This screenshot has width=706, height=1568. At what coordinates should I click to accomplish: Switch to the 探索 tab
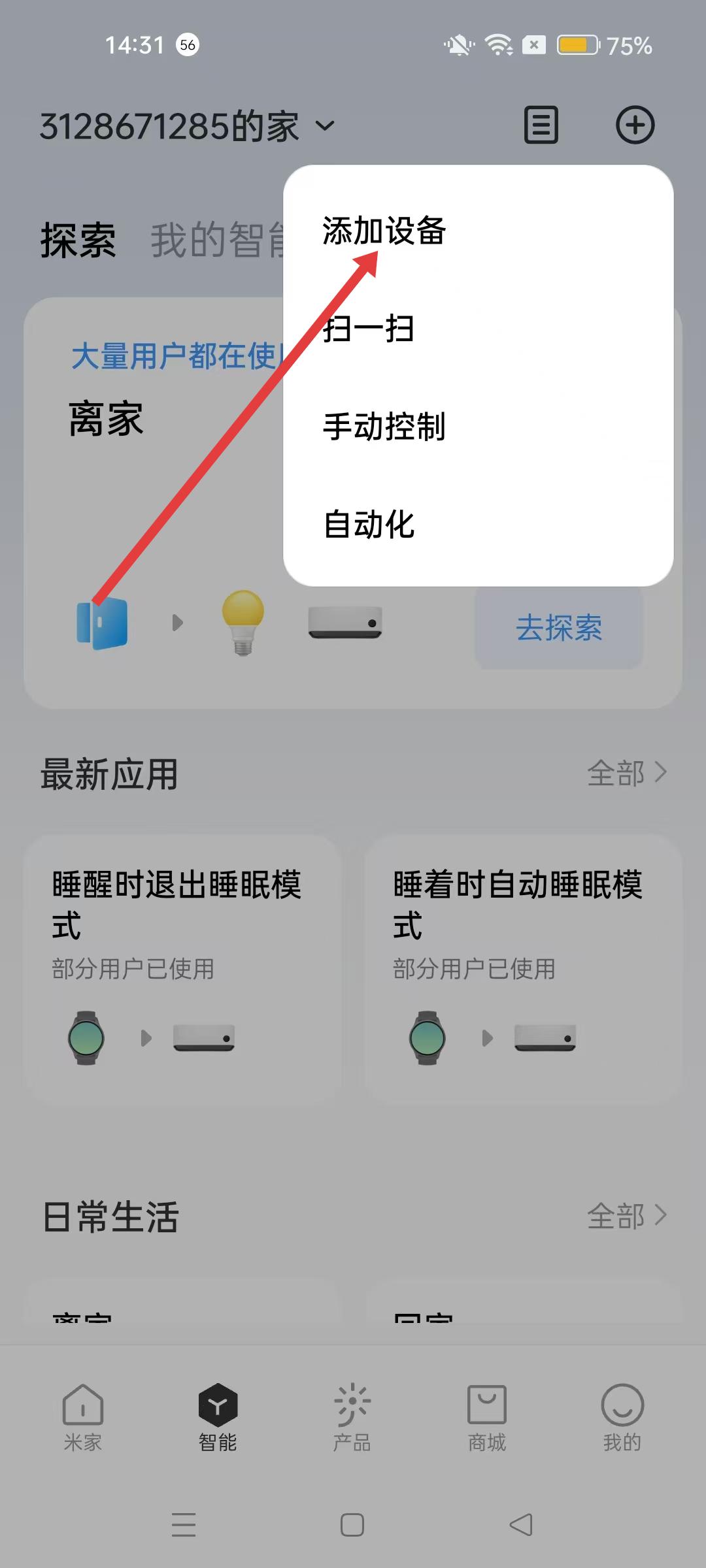(78, 240)
